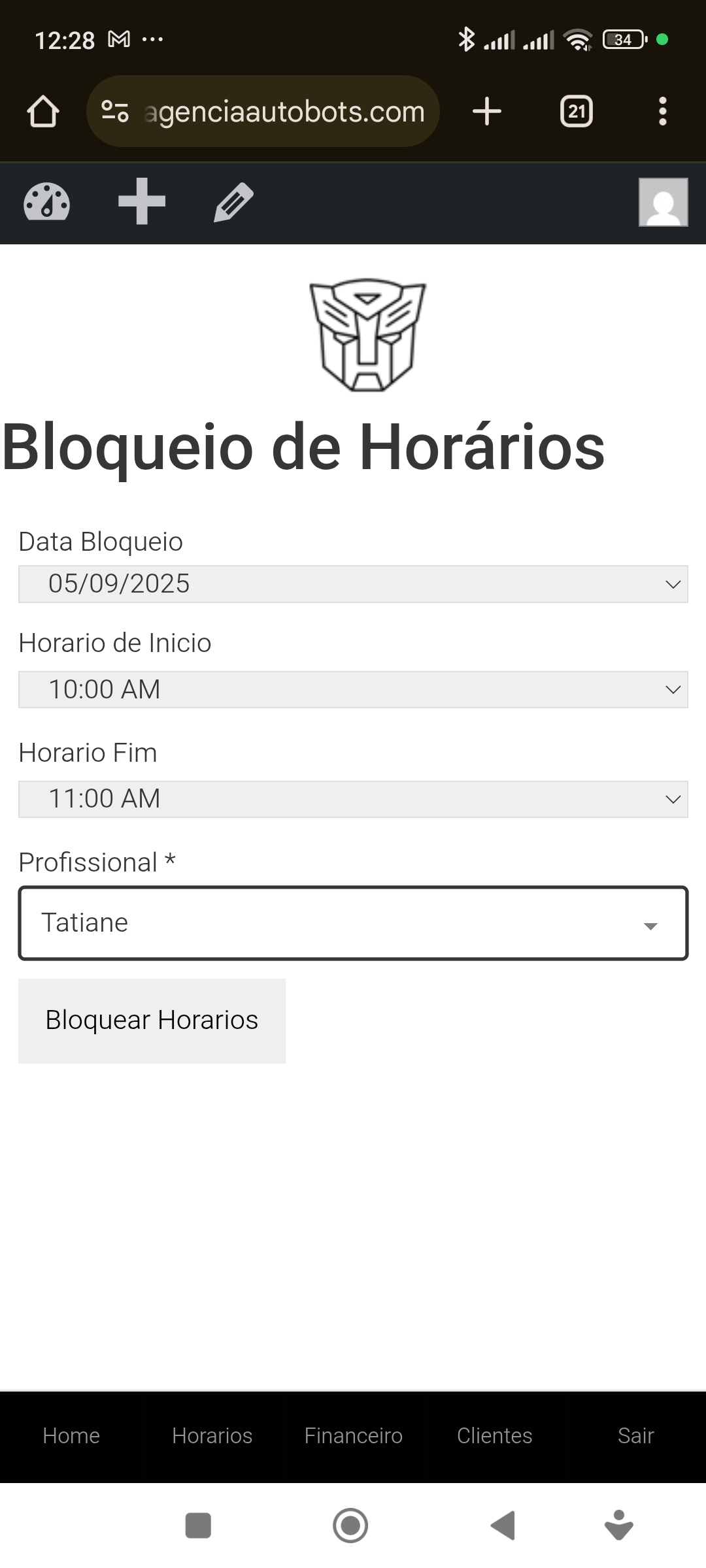This screenshot has height=1568, width=706.
Task: Open the browser overflow menu
Action: pos(663,111)
